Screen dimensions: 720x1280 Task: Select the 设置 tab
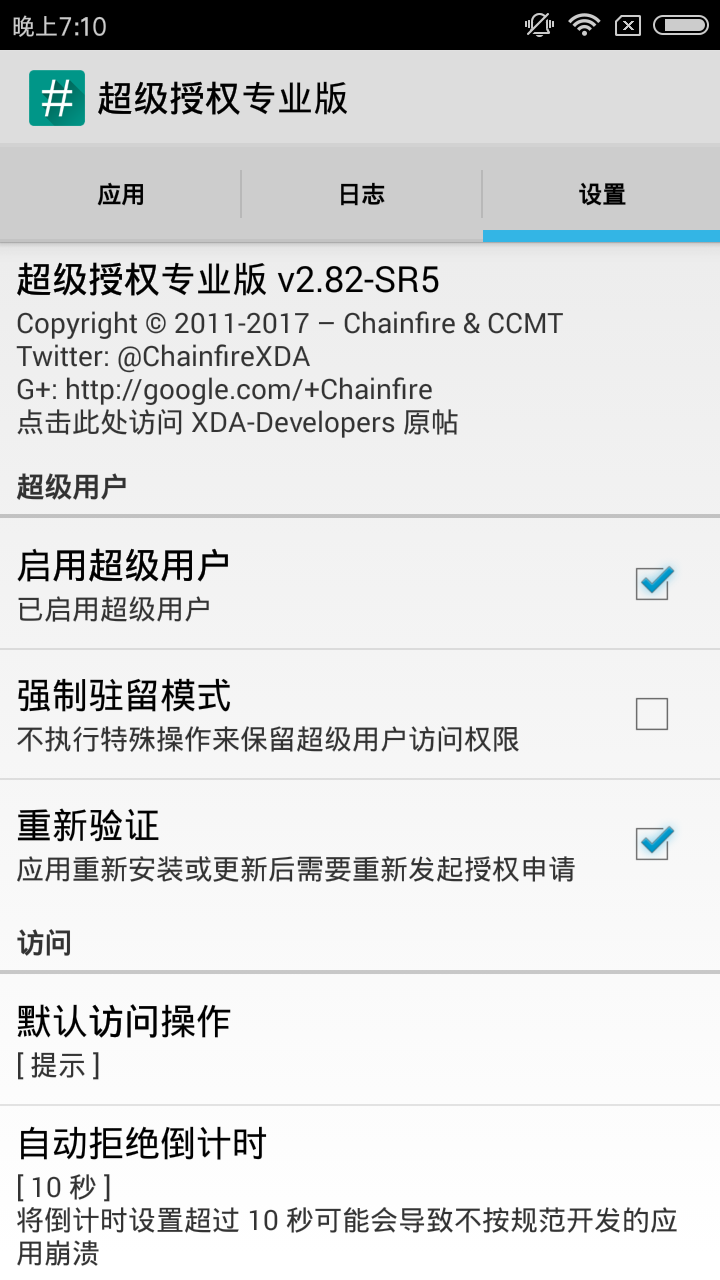pos(601,194)
